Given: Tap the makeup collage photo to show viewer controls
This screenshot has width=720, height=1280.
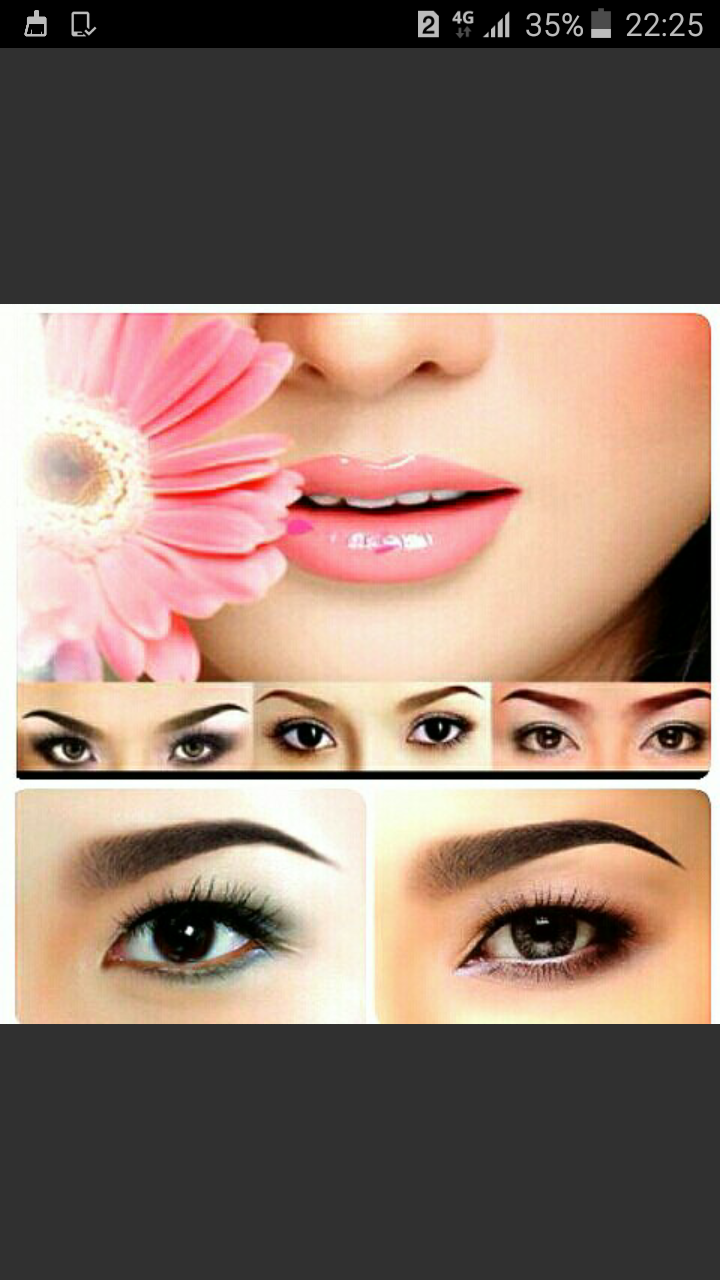Looking at the screenshot, I should tap(360, 664).
